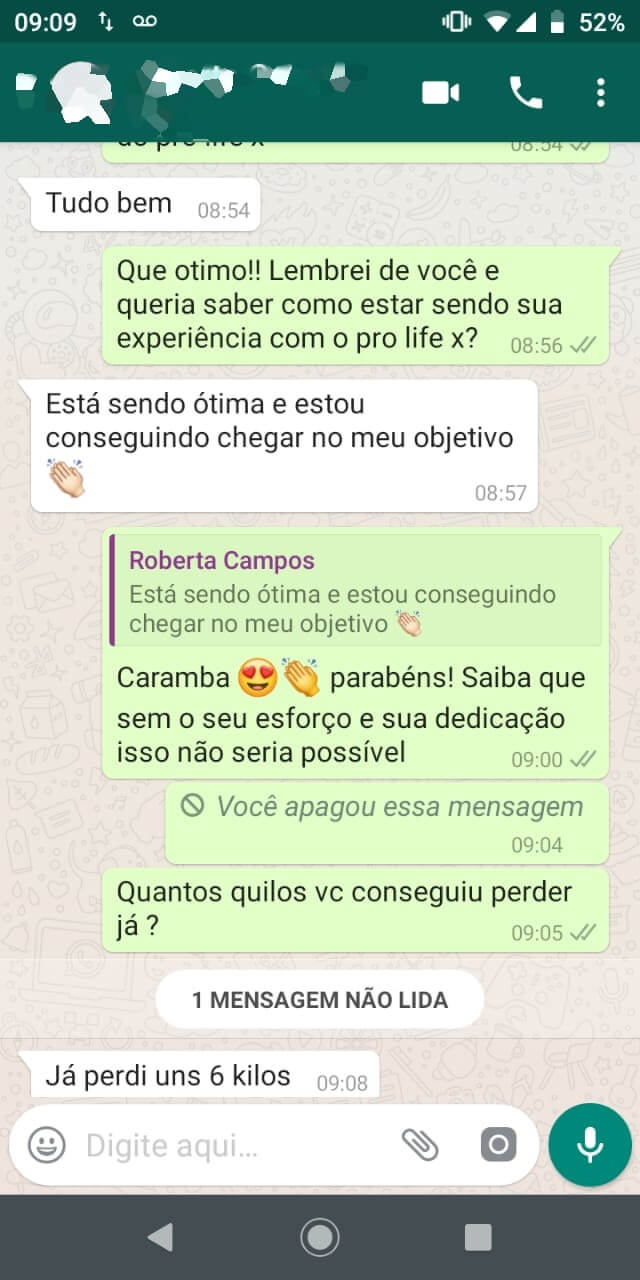Record a voice message with microphone
Viewport: 640px width, 1280px height.
point(590,1145)
